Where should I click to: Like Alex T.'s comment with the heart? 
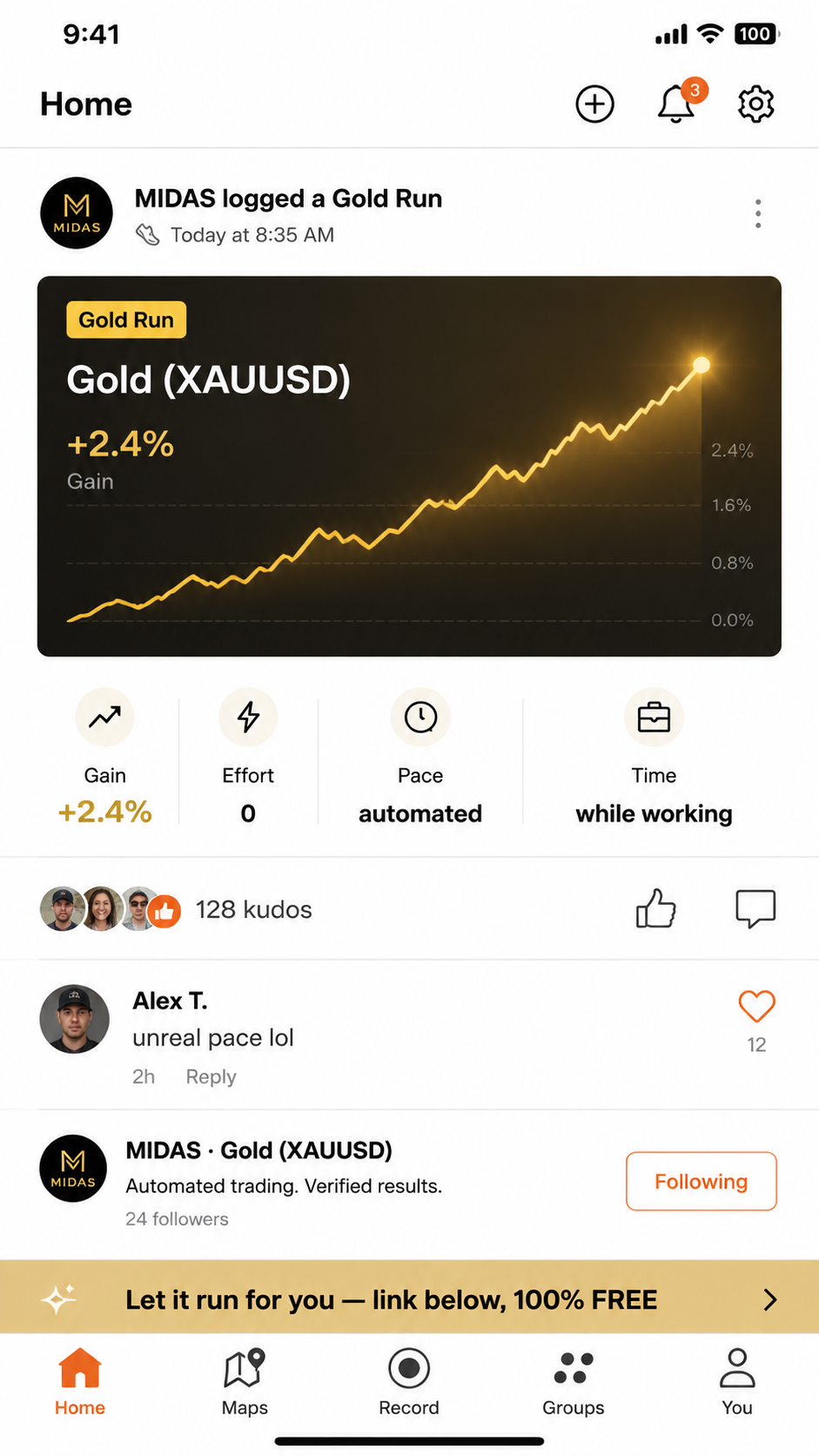pos(756,1007)
